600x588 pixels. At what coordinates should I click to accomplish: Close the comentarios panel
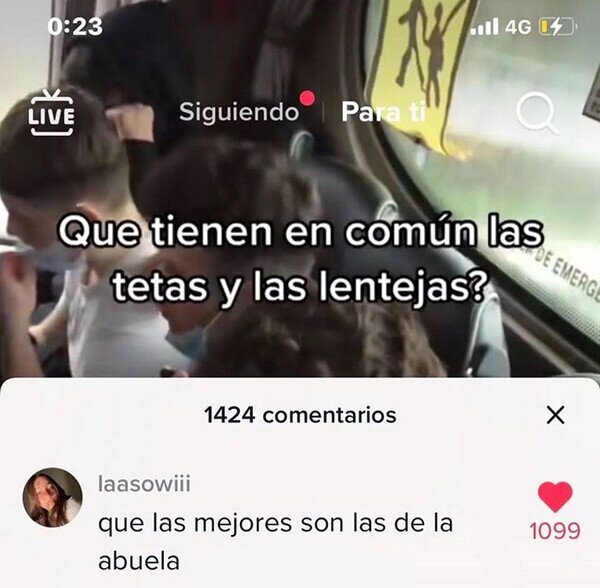pos(555,415)
